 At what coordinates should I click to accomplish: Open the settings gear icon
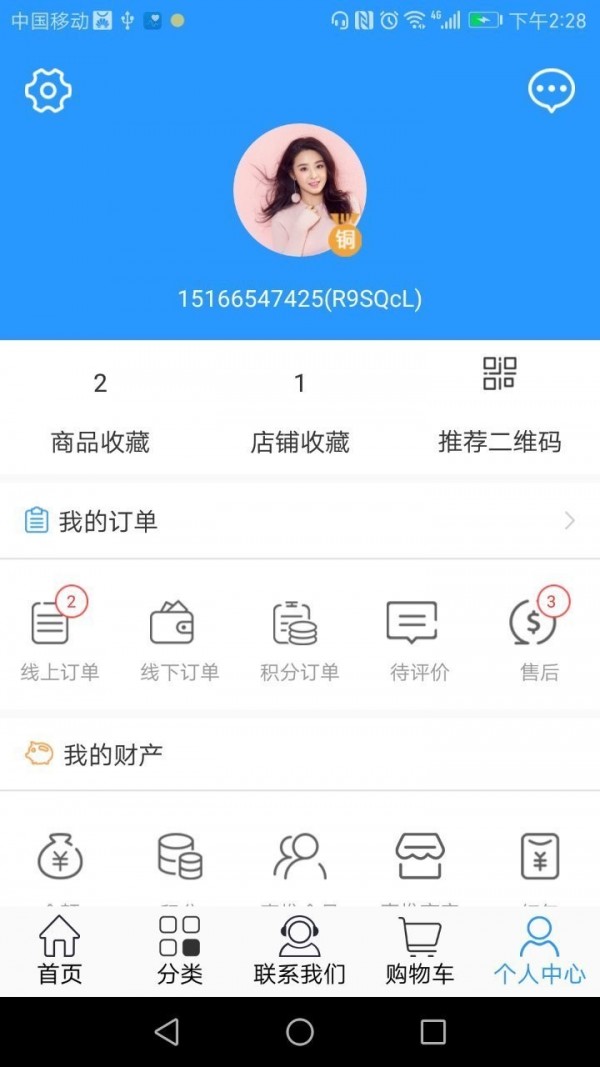[x=48, y=92]
